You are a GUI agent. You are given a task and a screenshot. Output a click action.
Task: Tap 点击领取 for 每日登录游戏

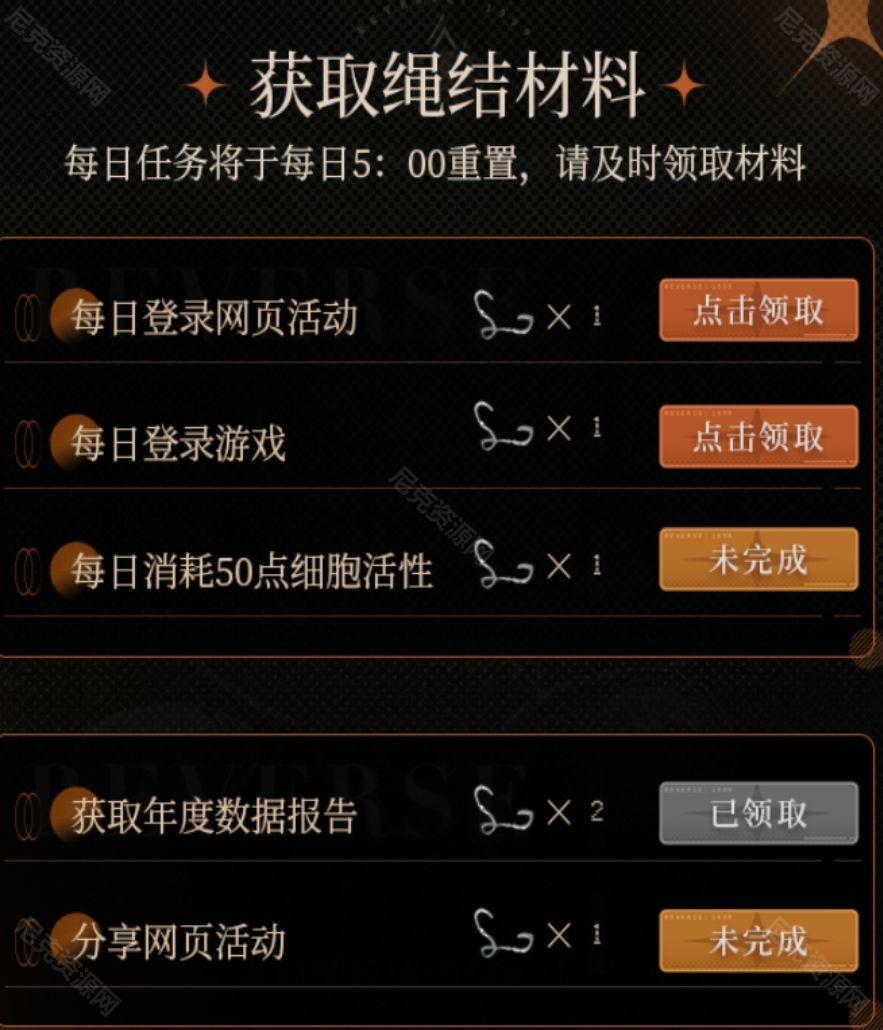(758, 437)
